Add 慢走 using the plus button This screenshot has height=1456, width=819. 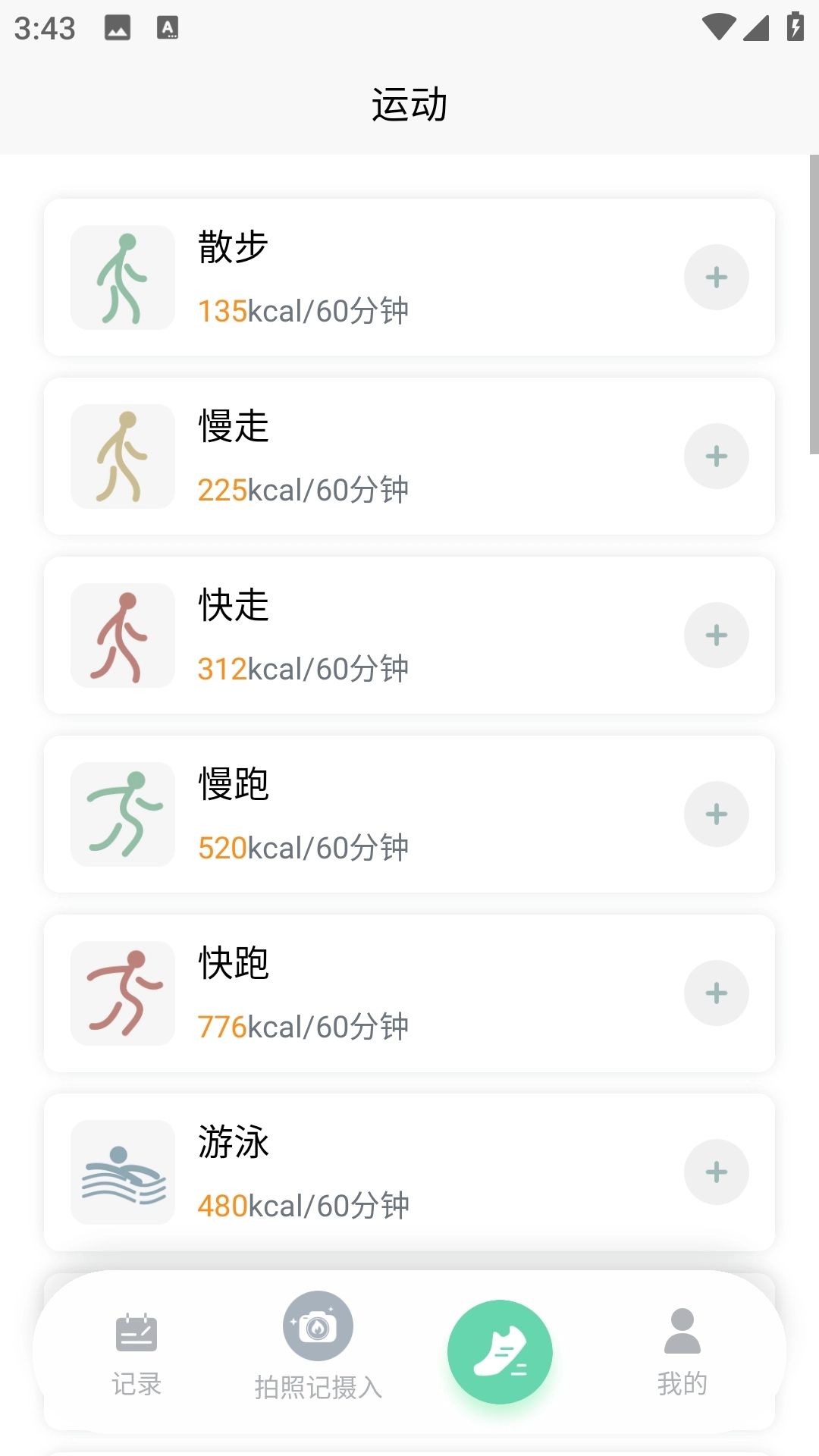716,456
